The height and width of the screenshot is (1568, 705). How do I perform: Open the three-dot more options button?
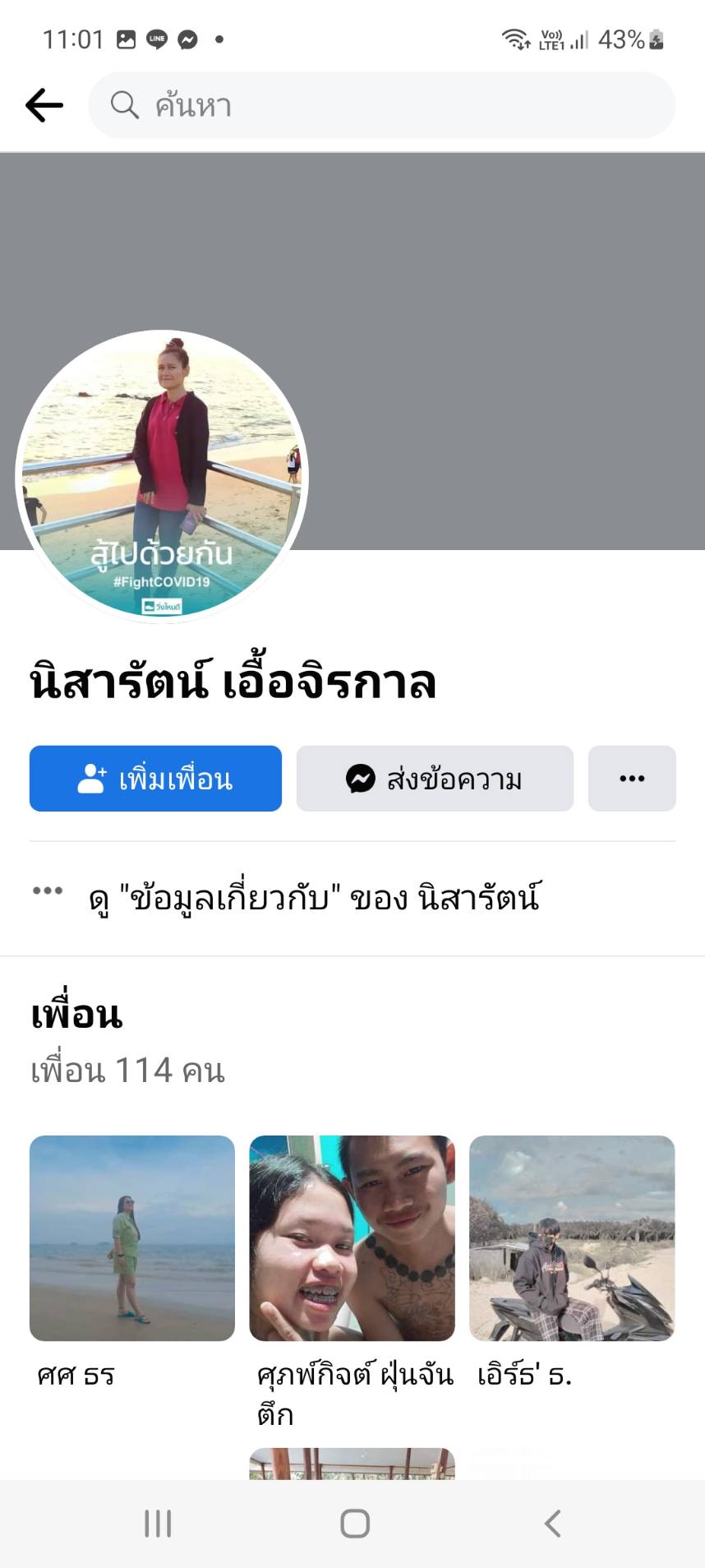click(x=631, y=778)
